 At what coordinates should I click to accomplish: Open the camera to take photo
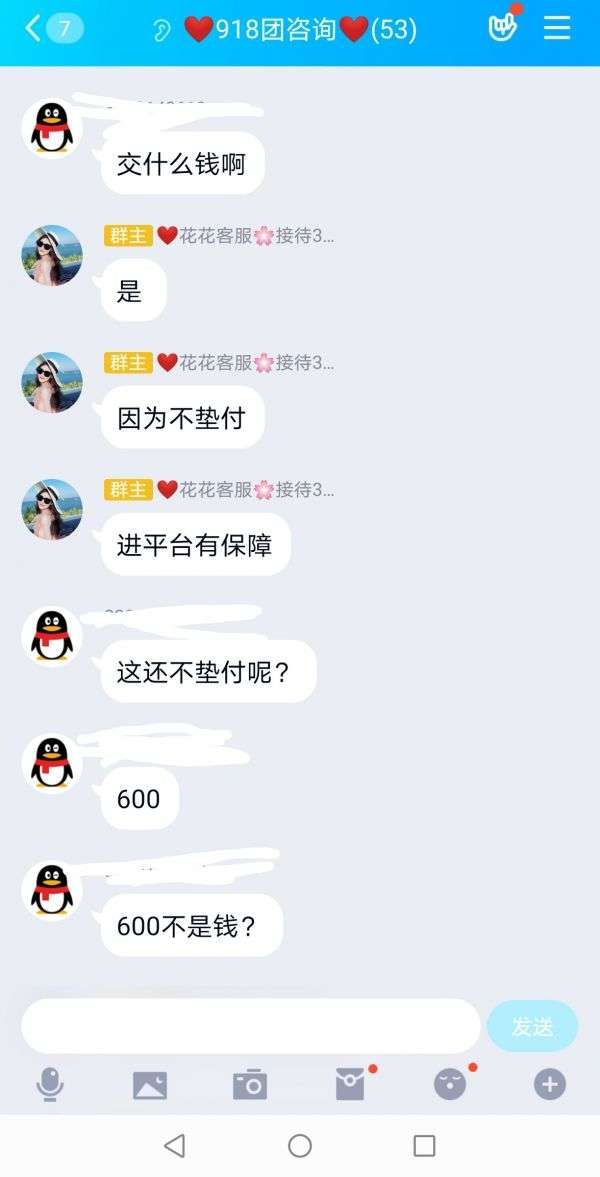point(250,1085)
